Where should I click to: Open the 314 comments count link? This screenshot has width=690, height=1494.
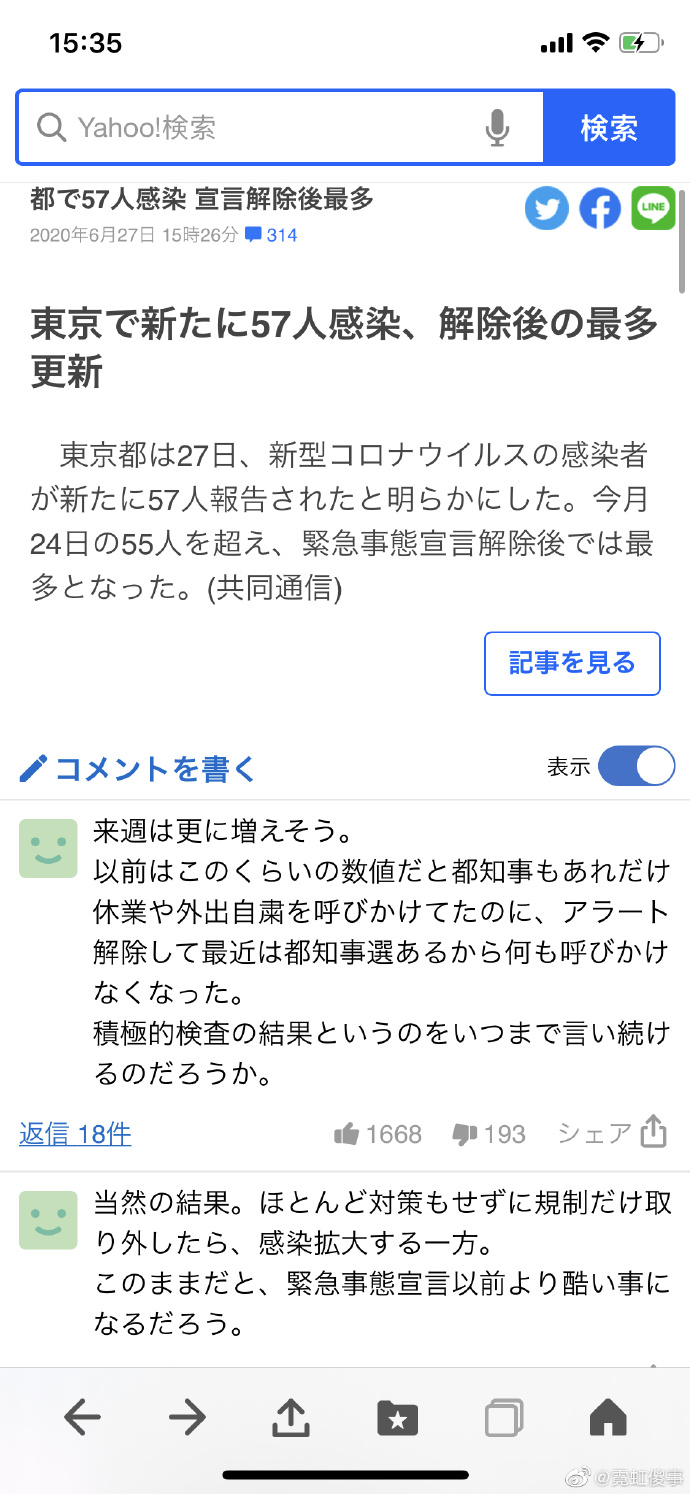272,236
